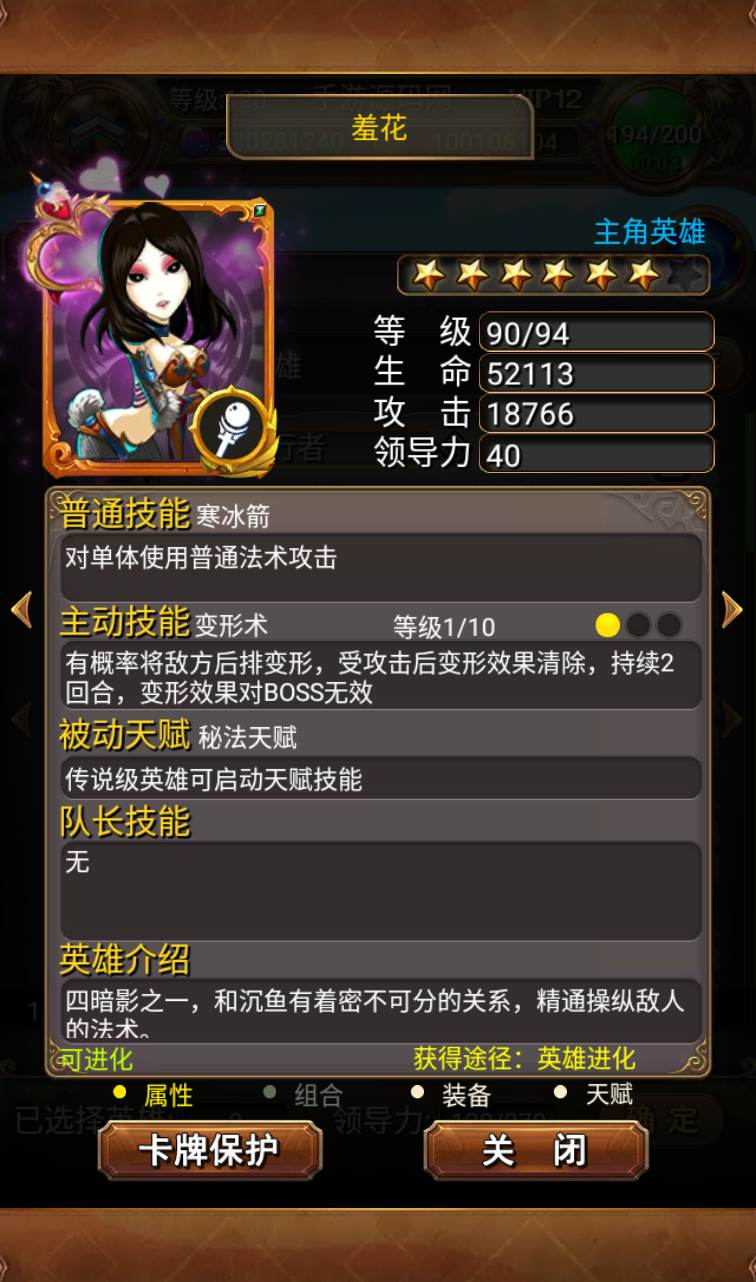Viewport: 756px width, 1282px height.
Task: Go to next hero with right arrow
Action: (732, 610)
